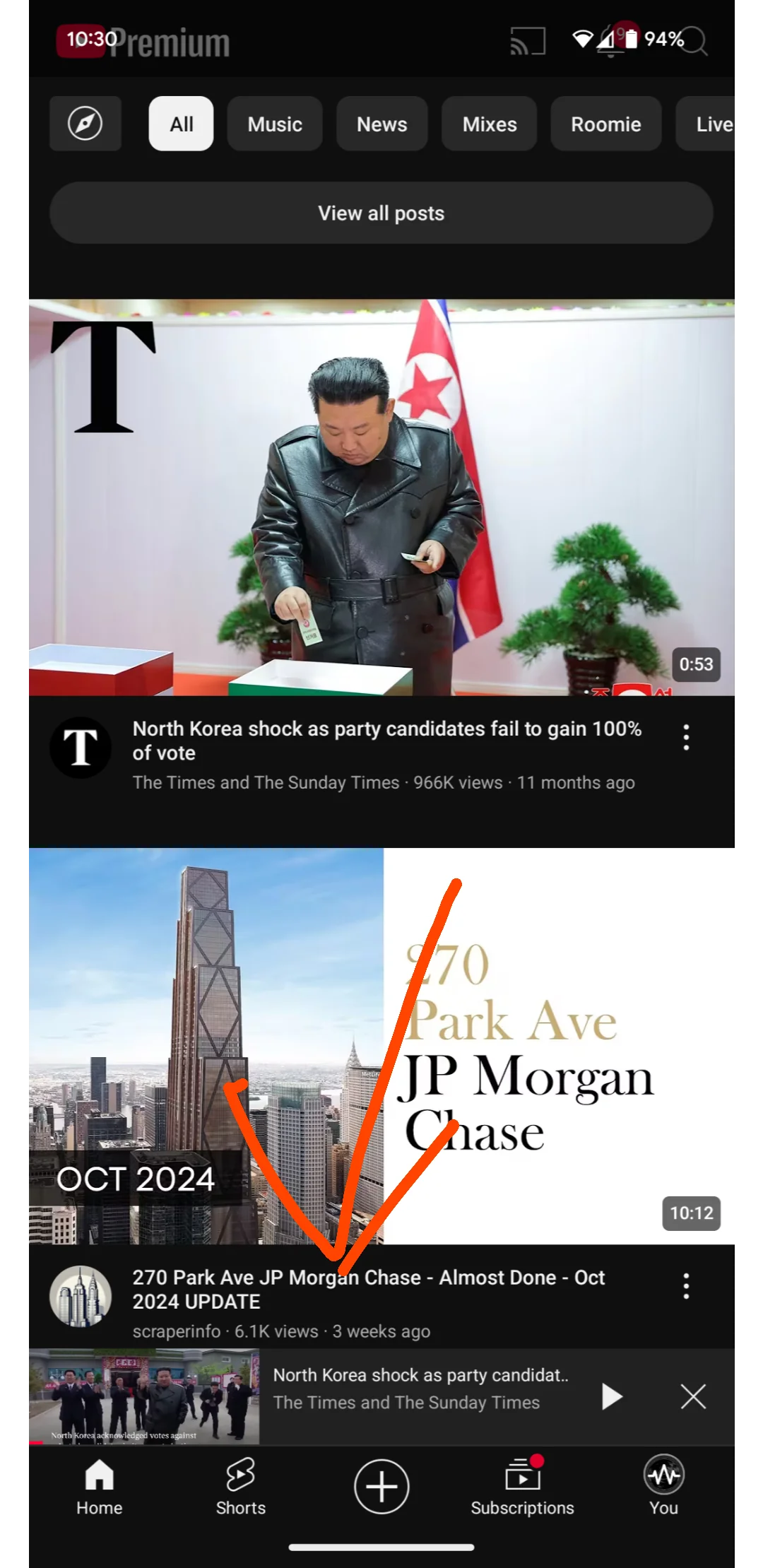Image resolution: width=763 pixels, height=1568 pixels.
Task: Open the You tab
Action: pyautogui.click(x=663, y=1485)
